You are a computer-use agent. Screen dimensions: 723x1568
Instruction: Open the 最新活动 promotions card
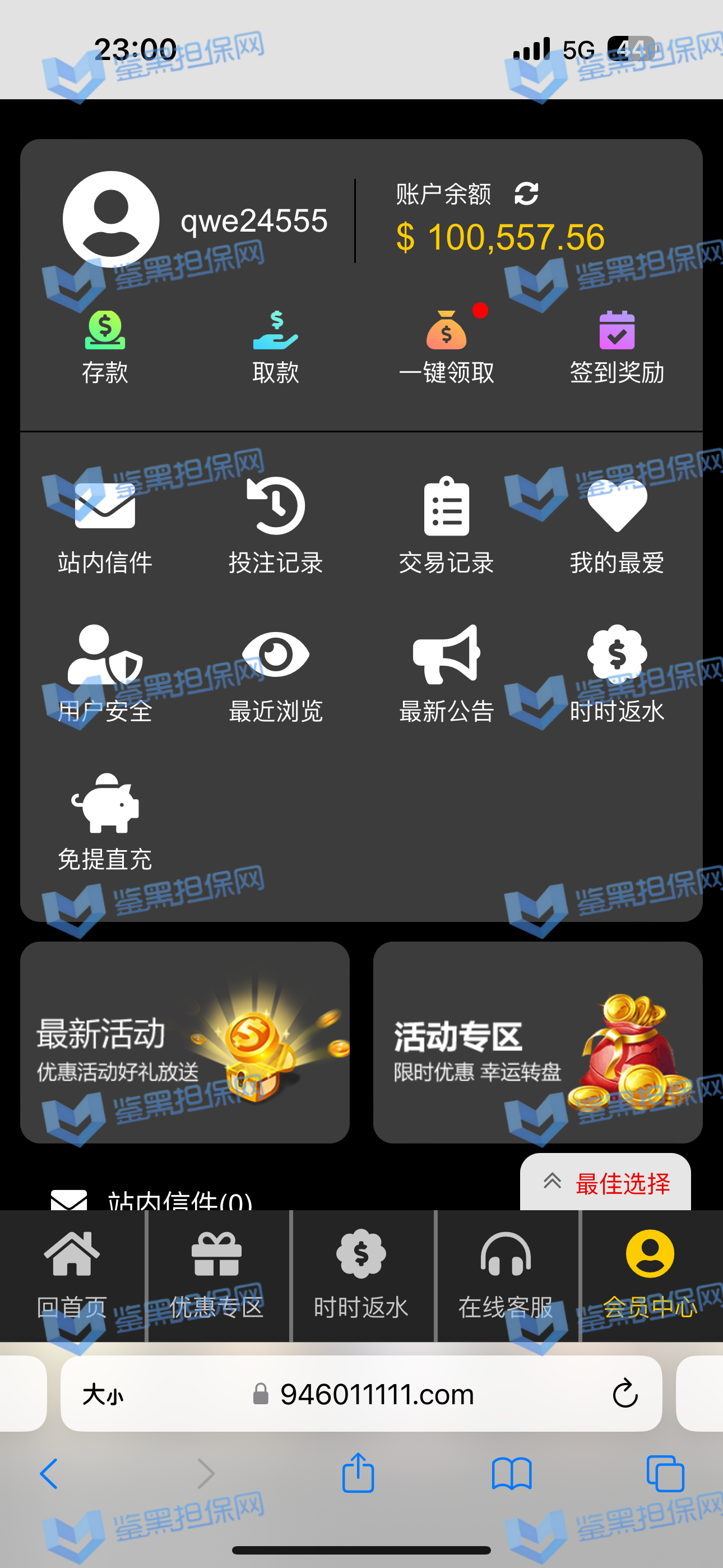click(184, 1042)
